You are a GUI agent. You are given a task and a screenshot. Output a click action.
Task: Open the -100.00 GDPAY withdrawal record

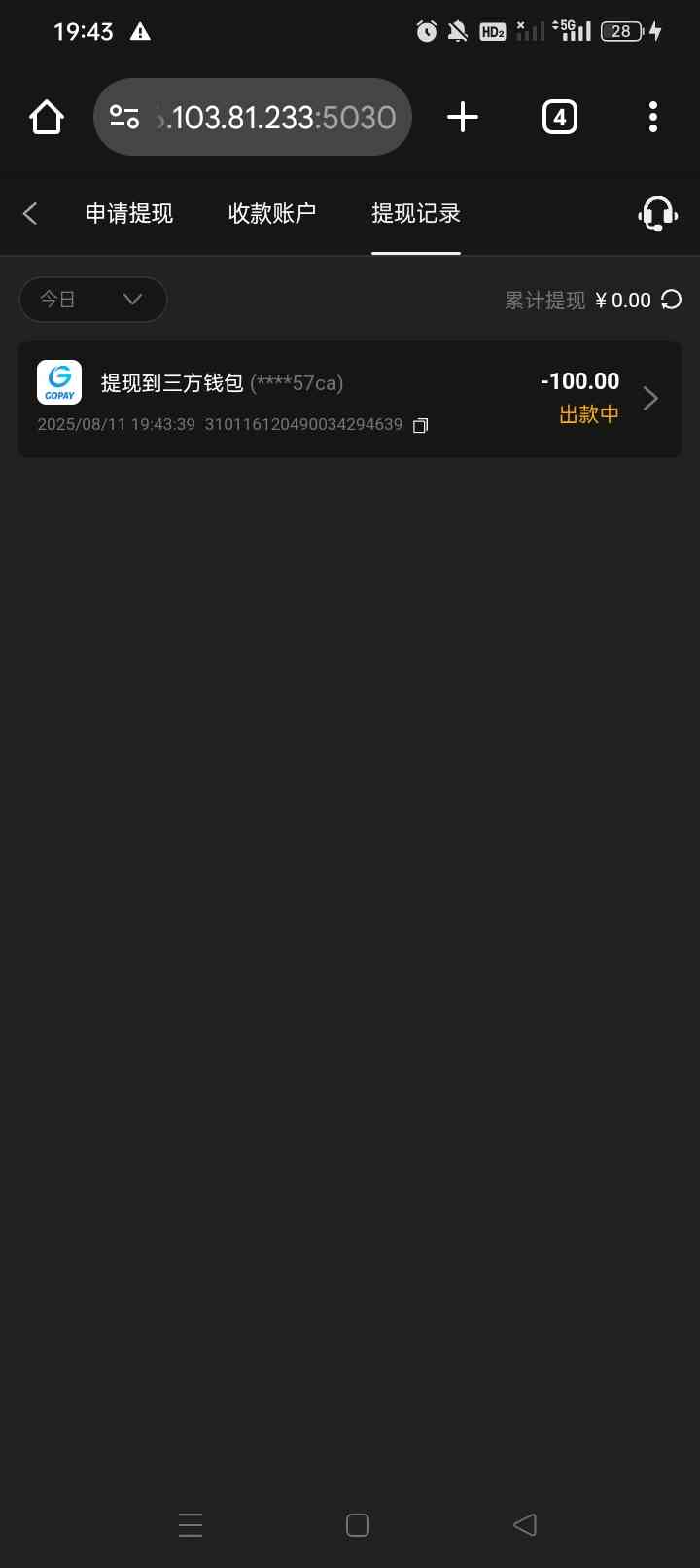pos(350,399)
